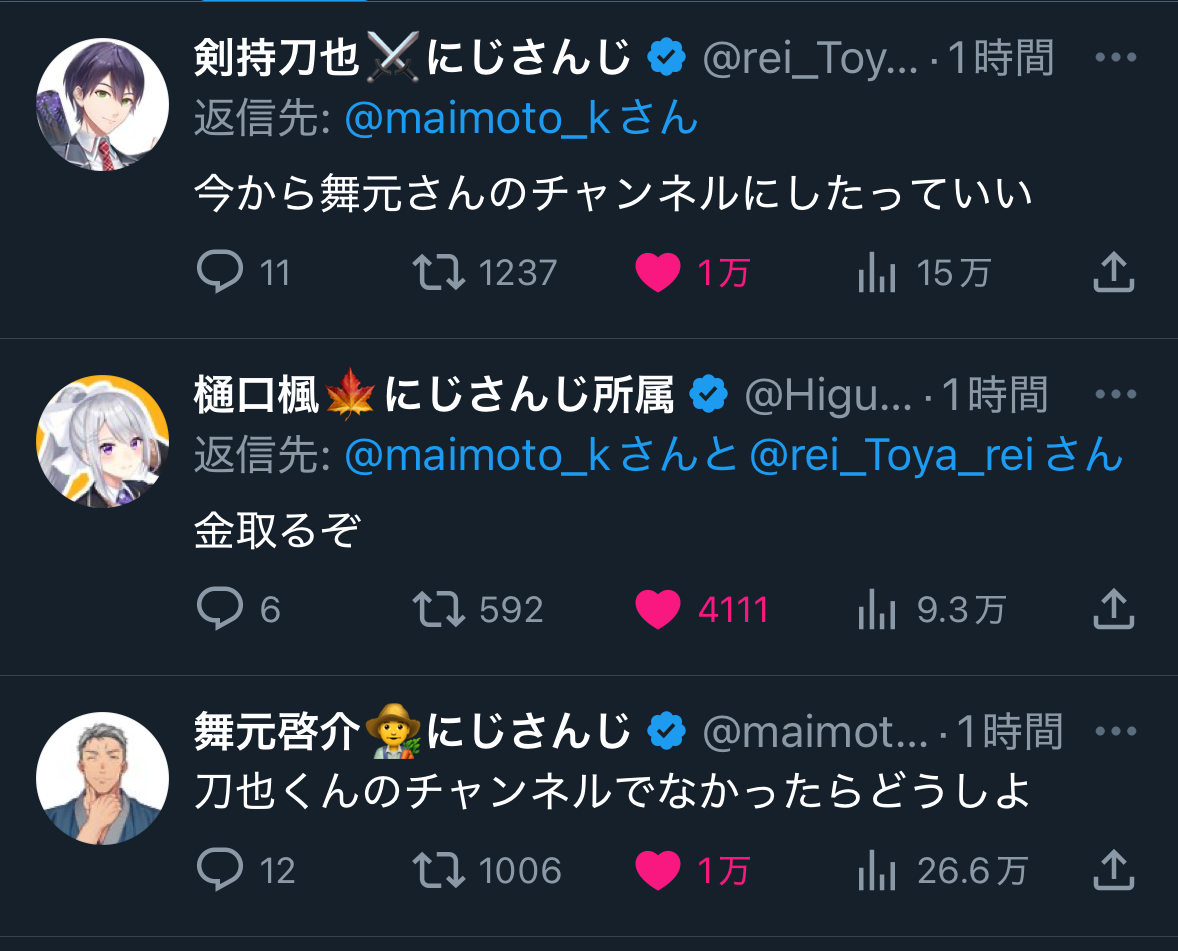Retweet 剣持刀也's tweet
Screen dimensions: 1178x951
pos(439,272)
